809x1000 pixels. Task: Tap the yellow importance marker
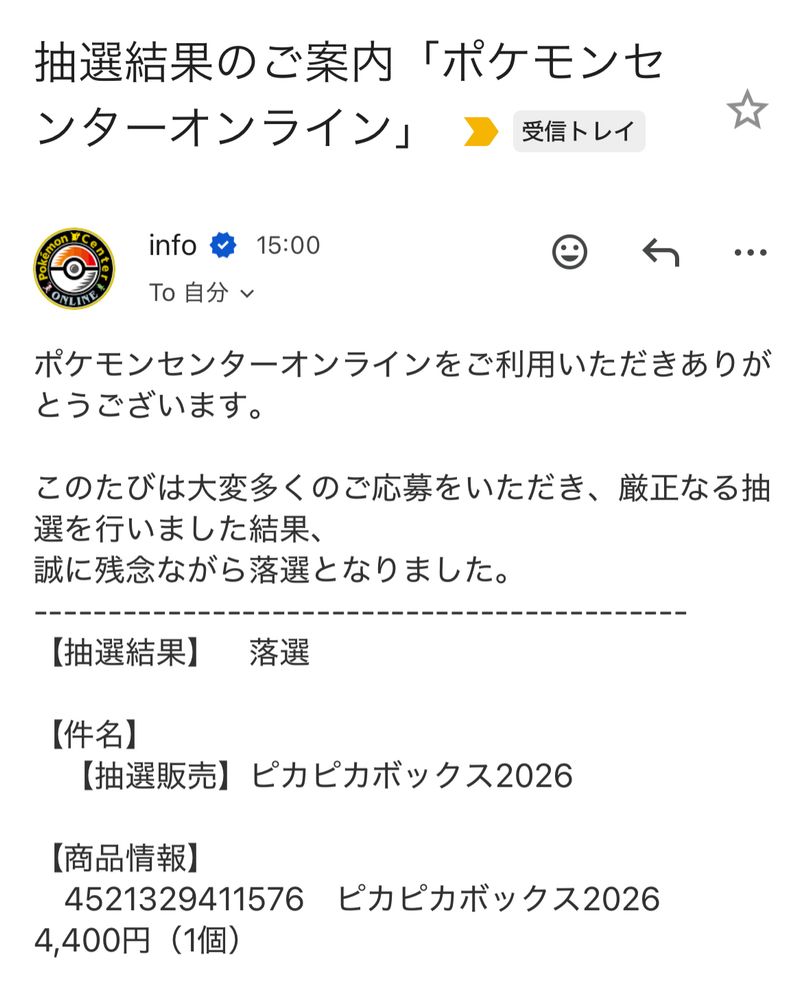tap(480, 131)
